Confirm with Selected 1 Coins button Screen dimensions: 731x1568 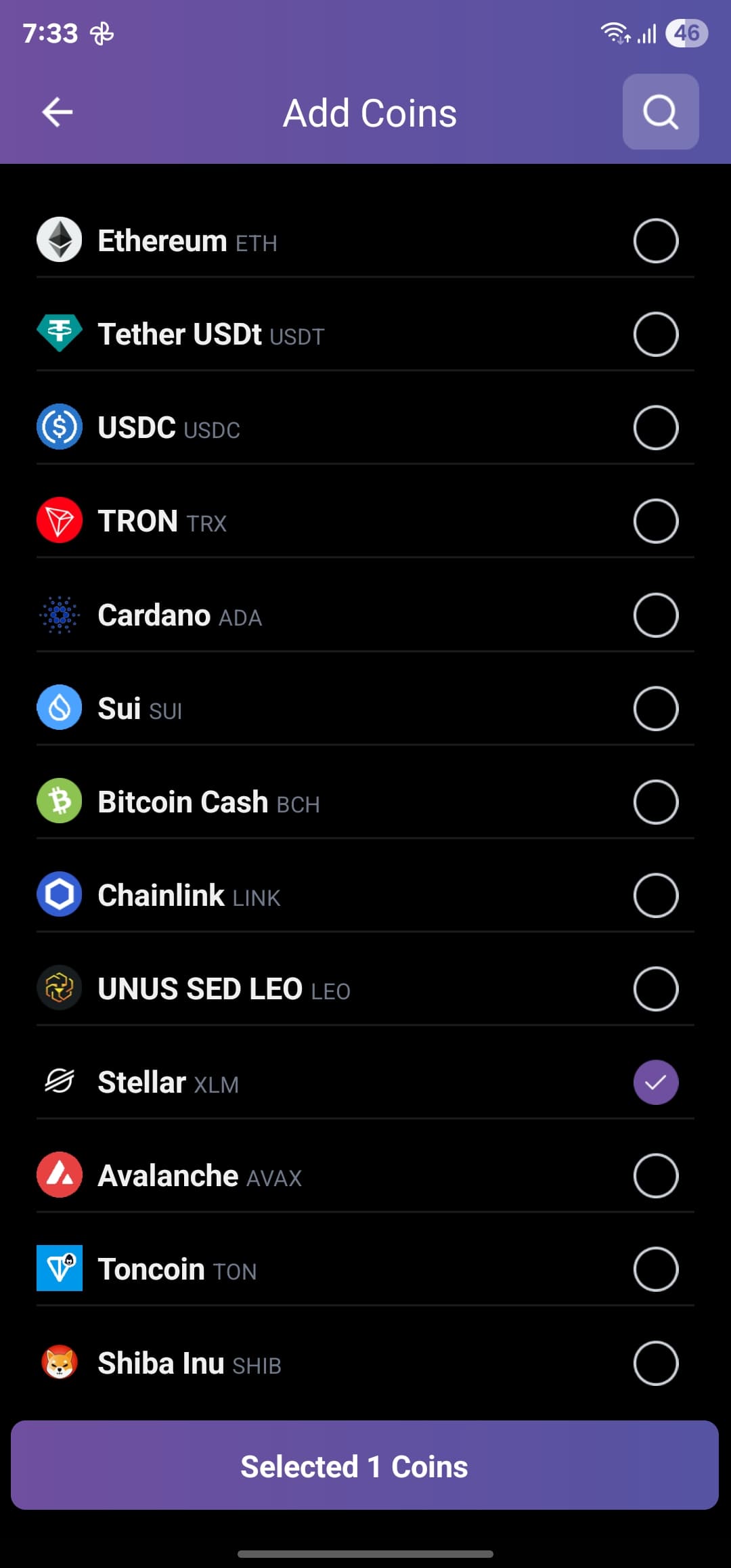365,1465
